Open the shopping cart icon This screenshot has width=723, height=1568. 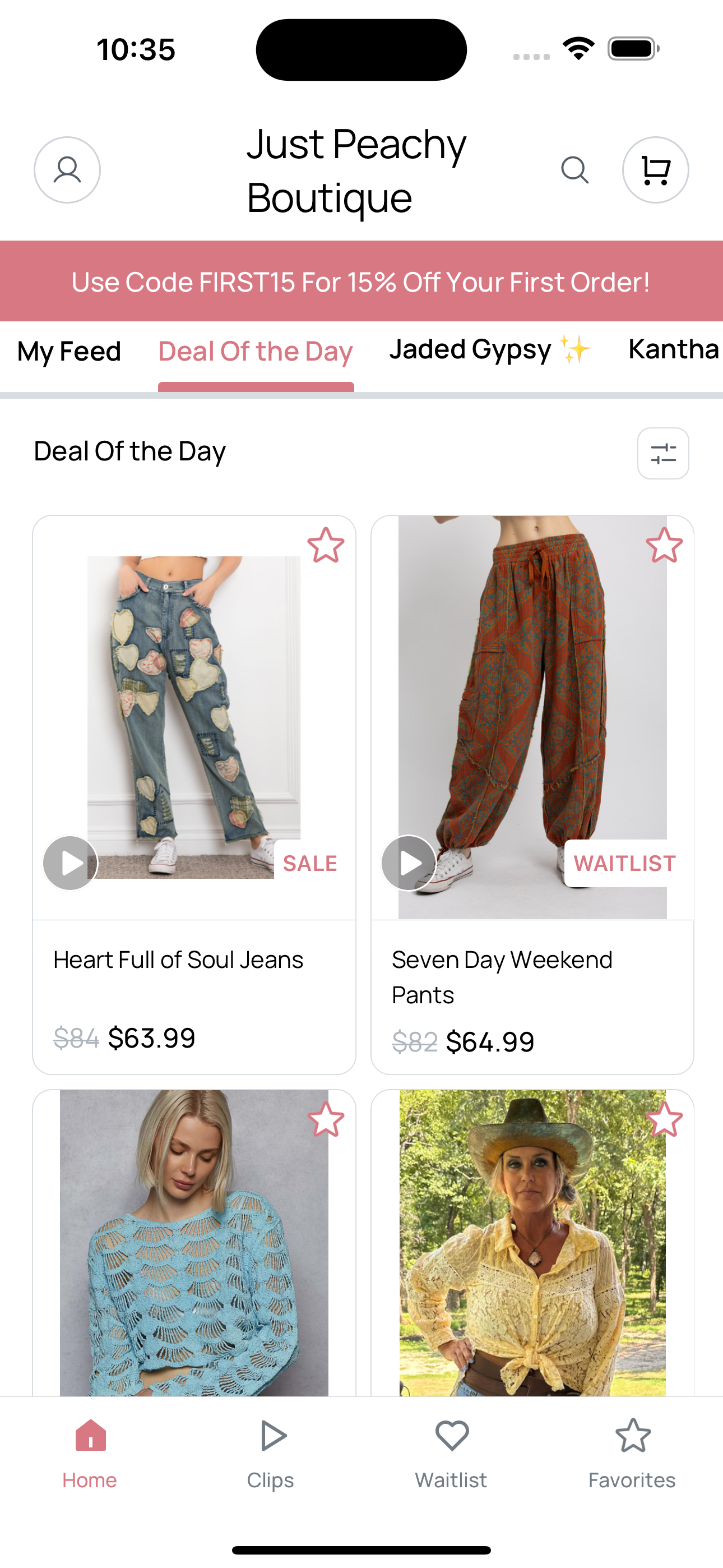tap(655, 169)
